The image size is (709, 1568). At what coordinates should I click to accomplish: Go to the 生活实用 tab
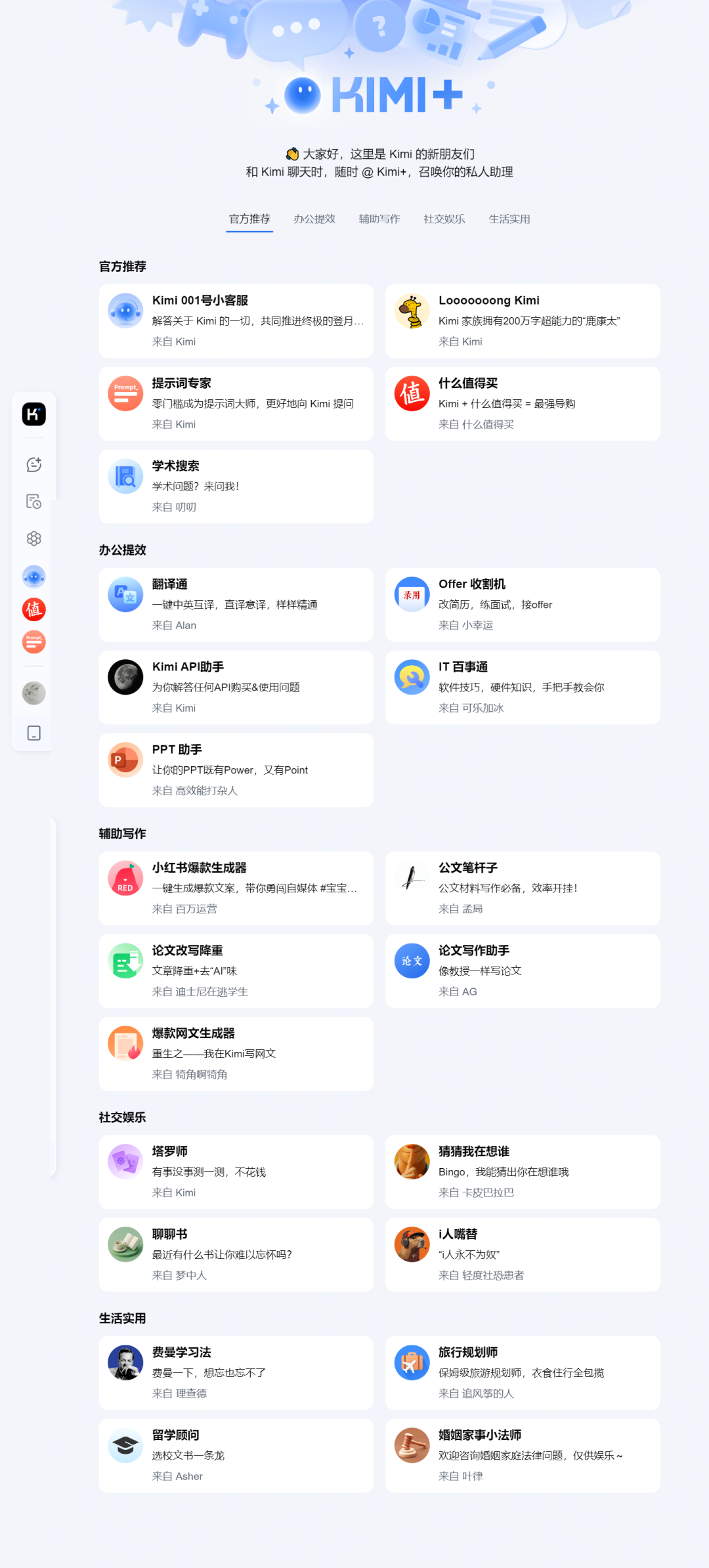[509, 219]
